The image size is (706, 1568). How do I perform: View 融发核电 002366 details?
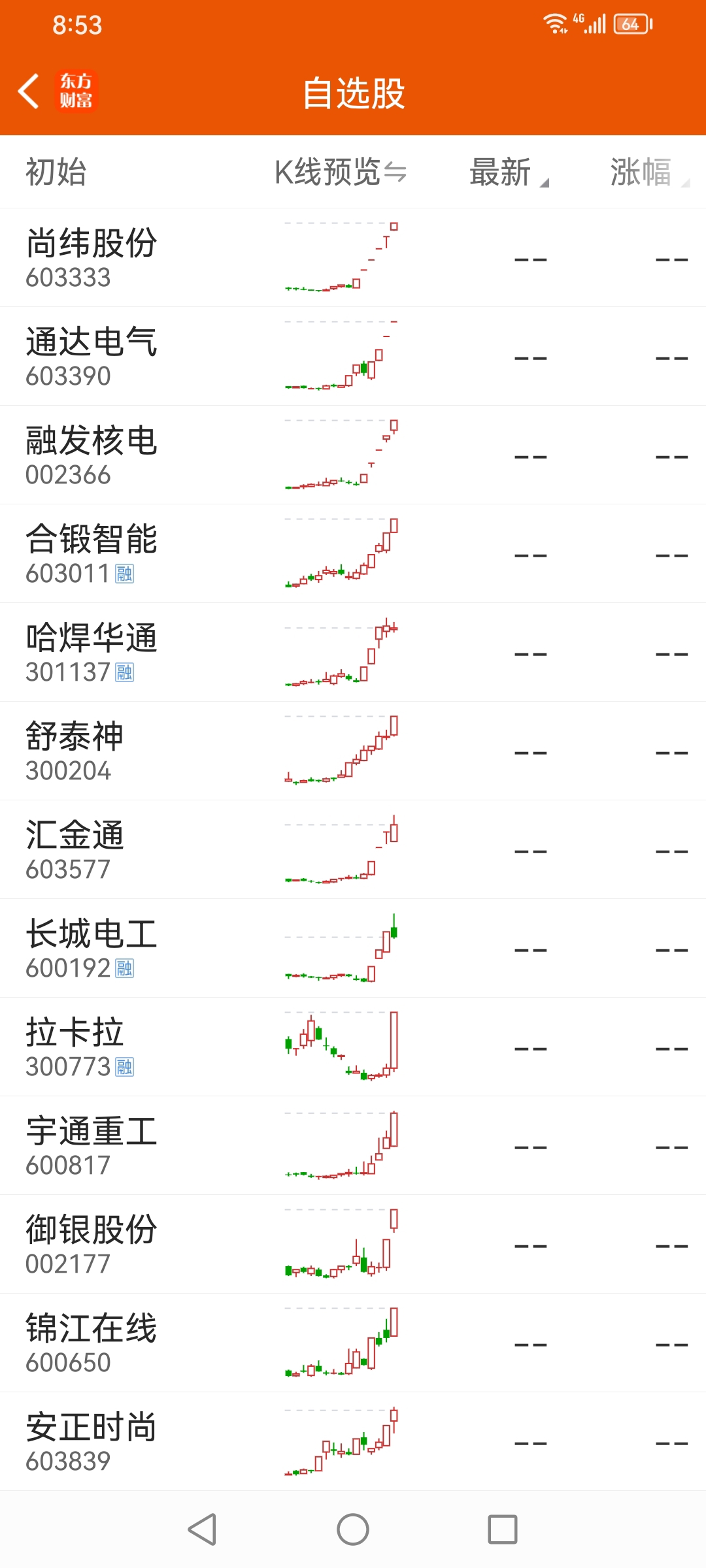click(x=353, y=455)
